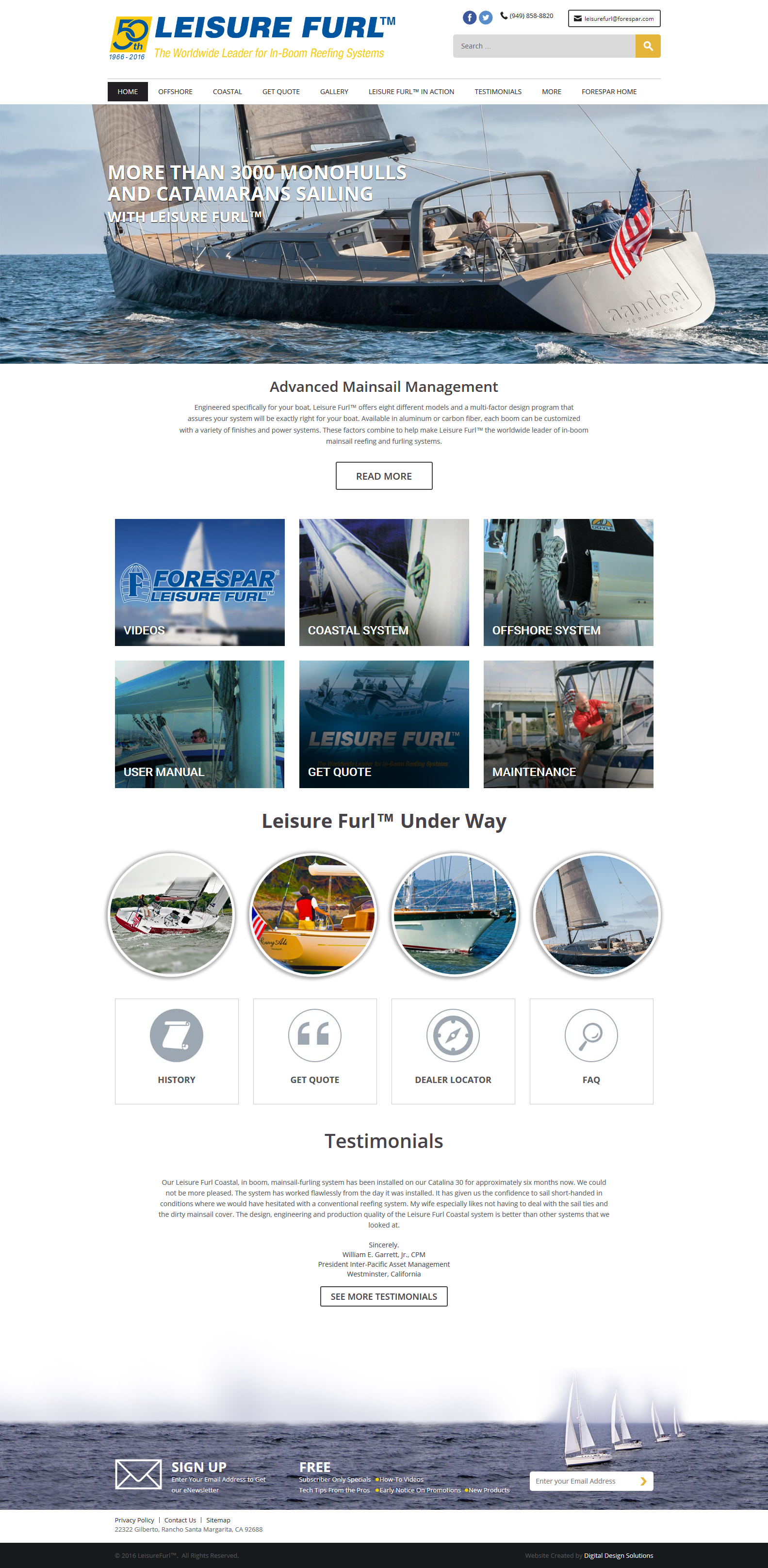View the Offshore System tile
Screen dimensions: 768x1568
(x=568, y=582)
